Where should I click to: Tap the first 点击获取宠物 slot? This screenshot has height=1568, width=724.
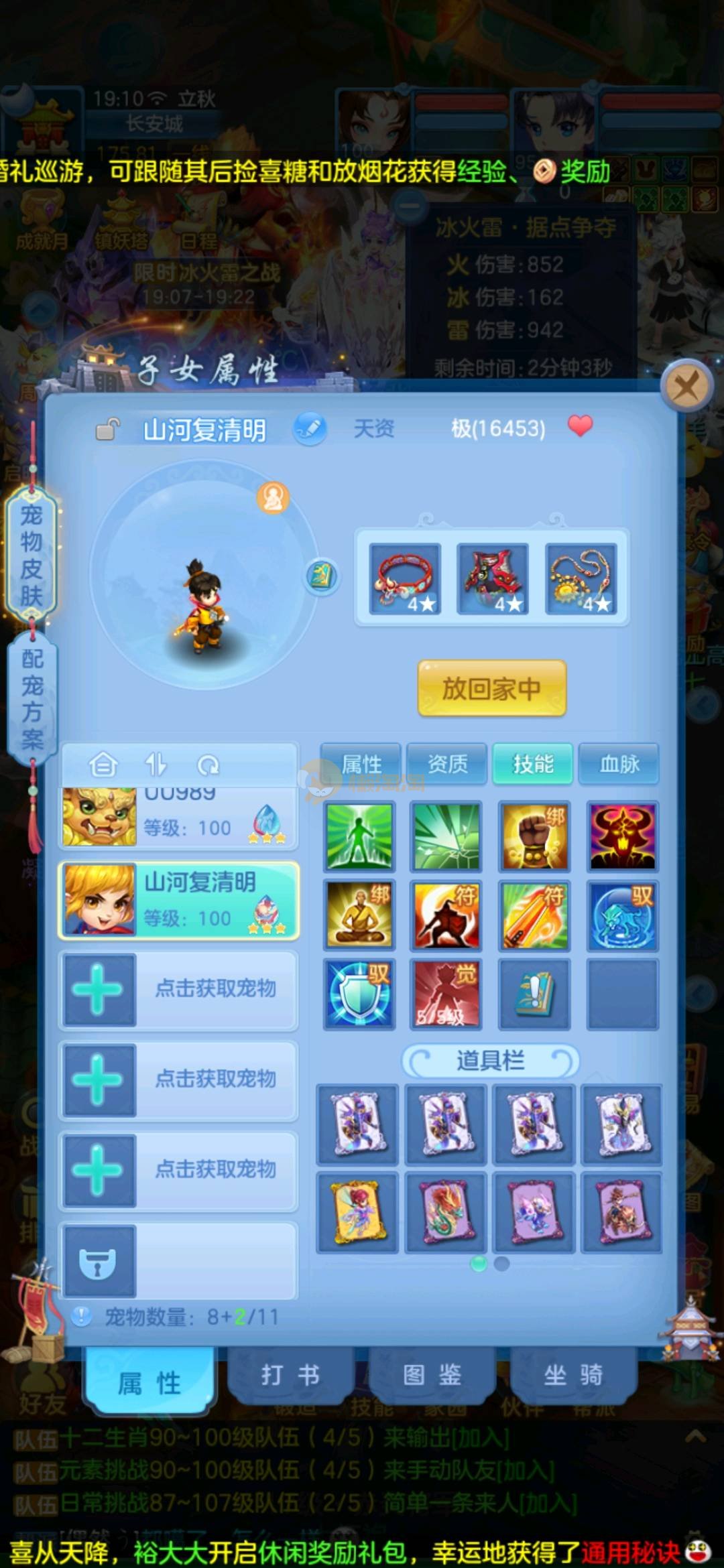point(178,989)
